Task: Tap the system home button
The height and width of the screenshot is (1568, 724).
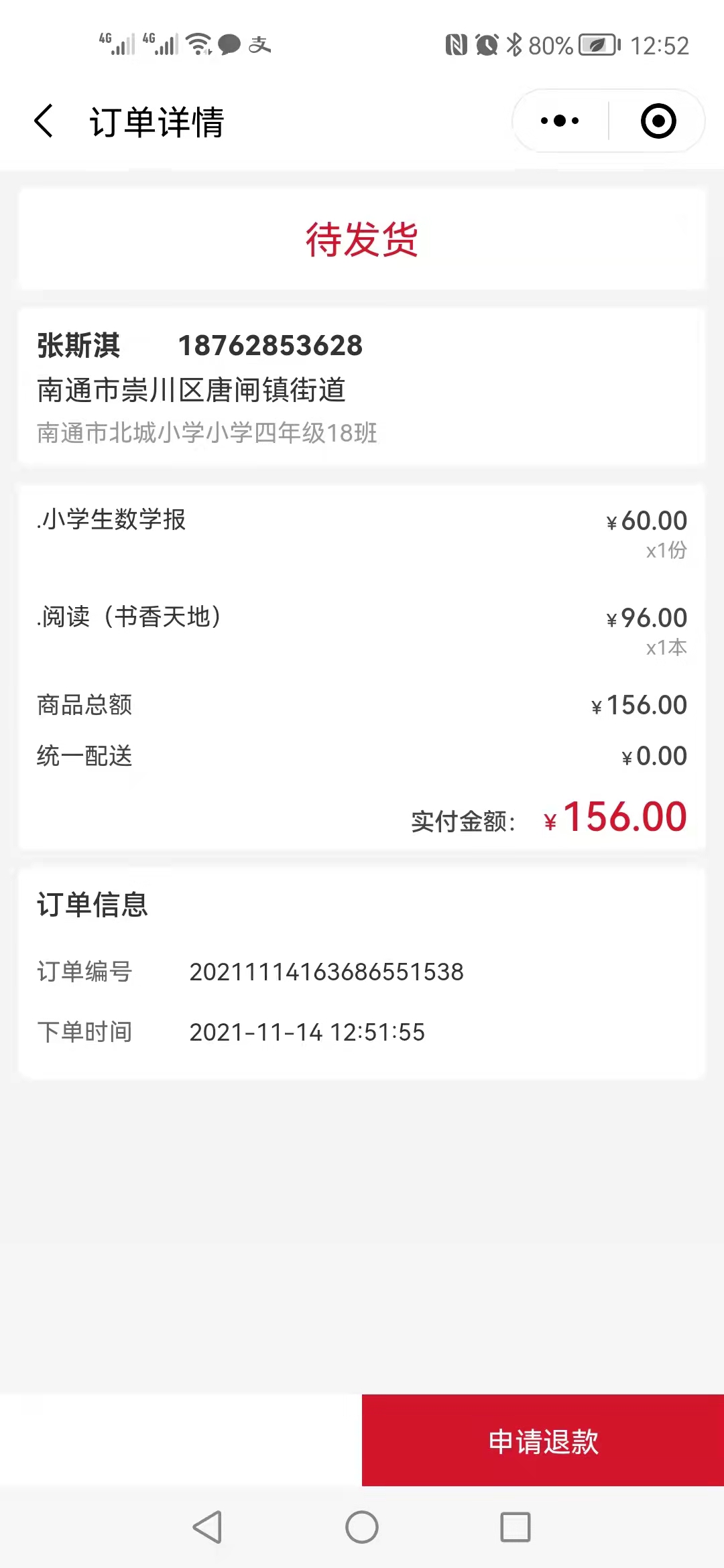Action: tap(362, 1527)
